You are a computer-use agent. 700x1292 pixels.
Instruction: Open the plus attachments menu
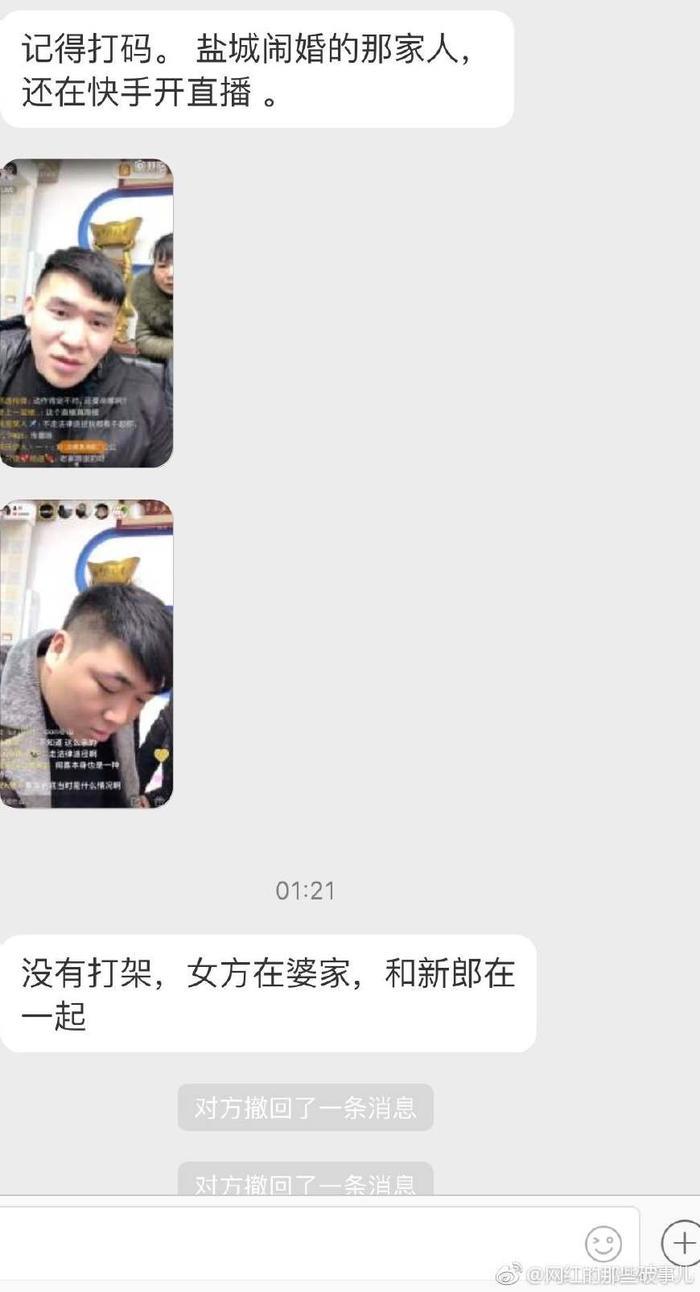[x=681, y=1243]
